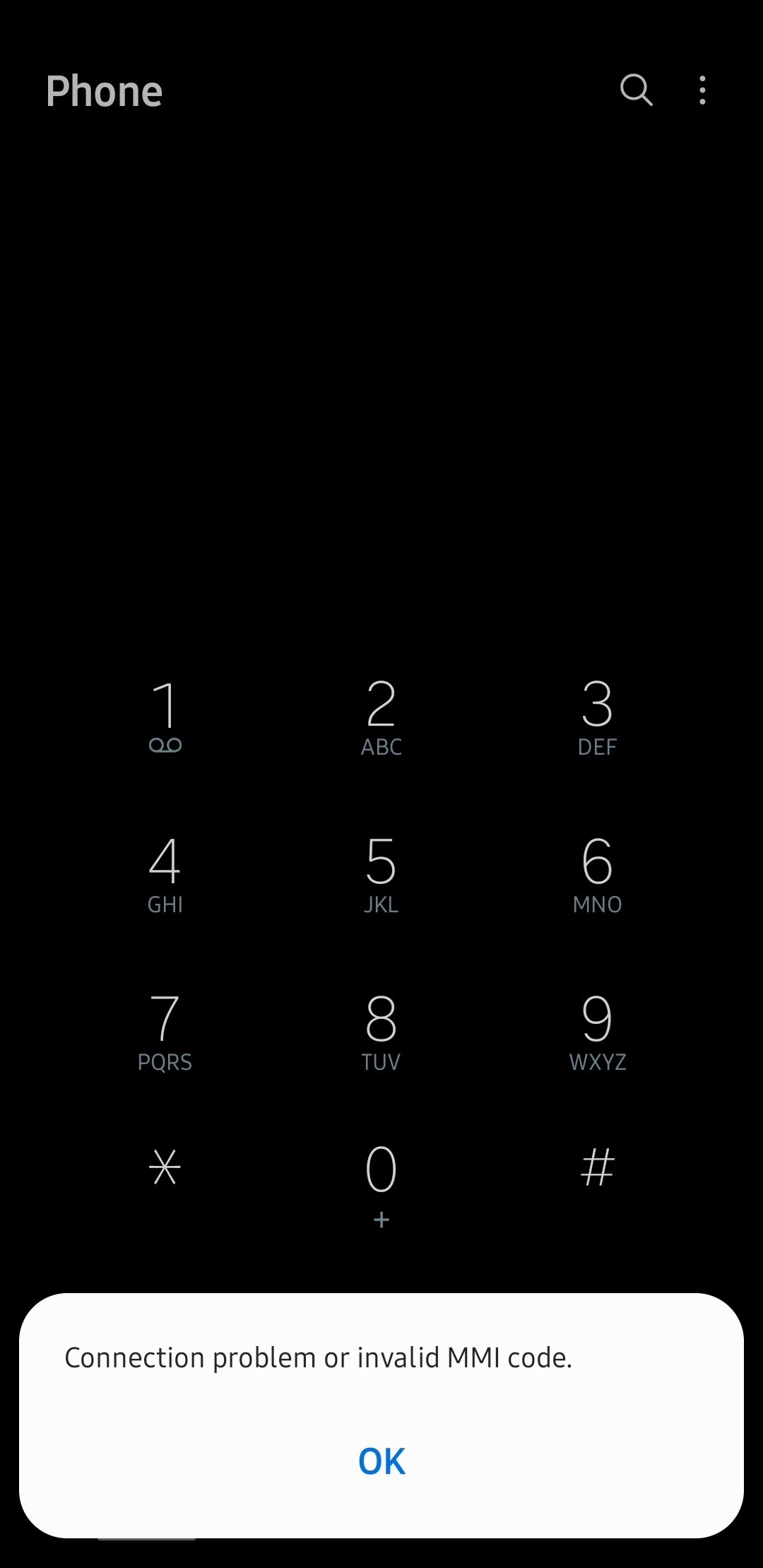Image resolution: width=763 pixels, height=1568 pixels.
Task: Dial the 5 JKL key
Action: point(381,875)
